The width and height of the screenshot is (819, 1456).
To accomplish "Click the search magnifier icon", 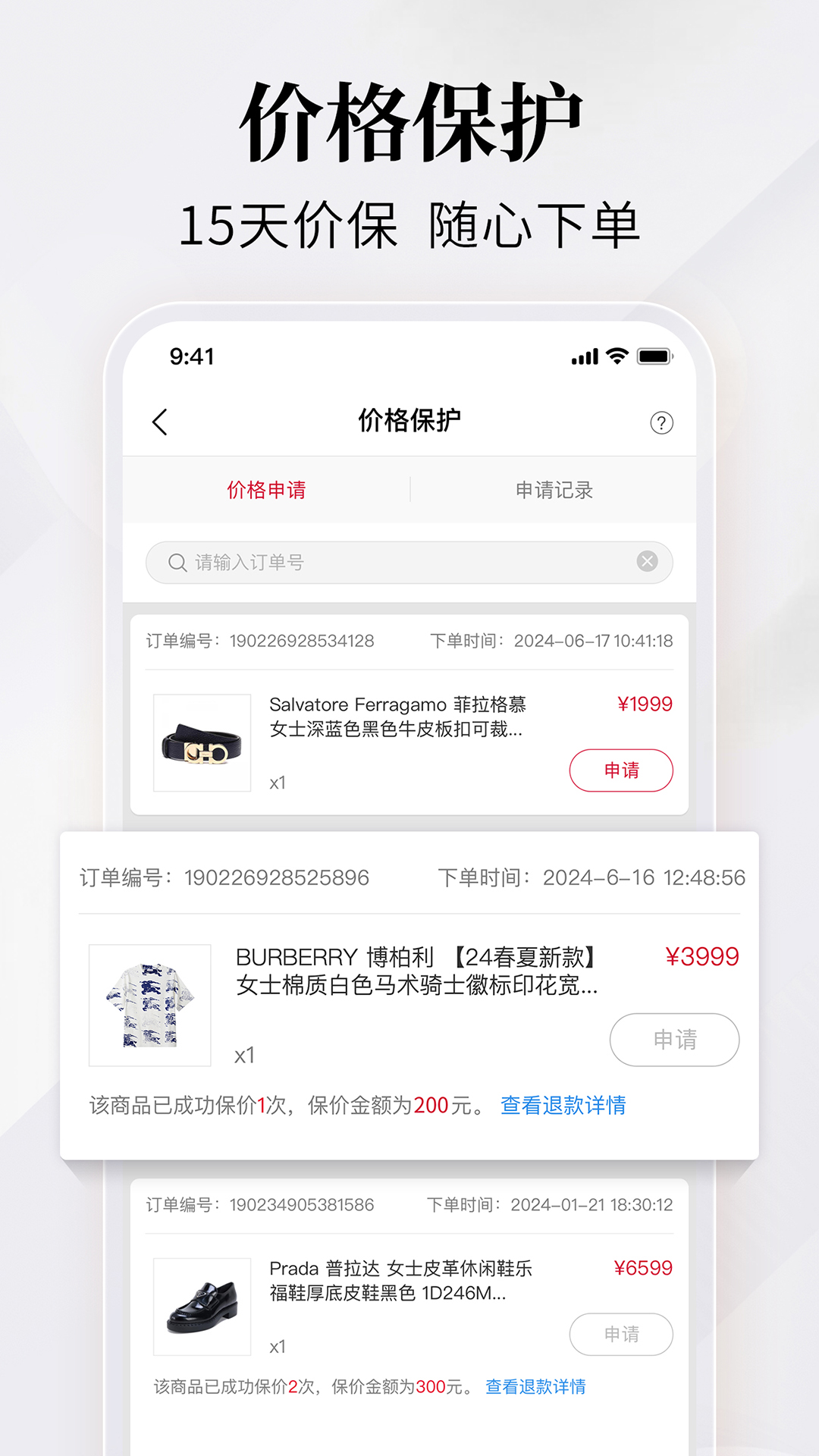I will (176, 563).
